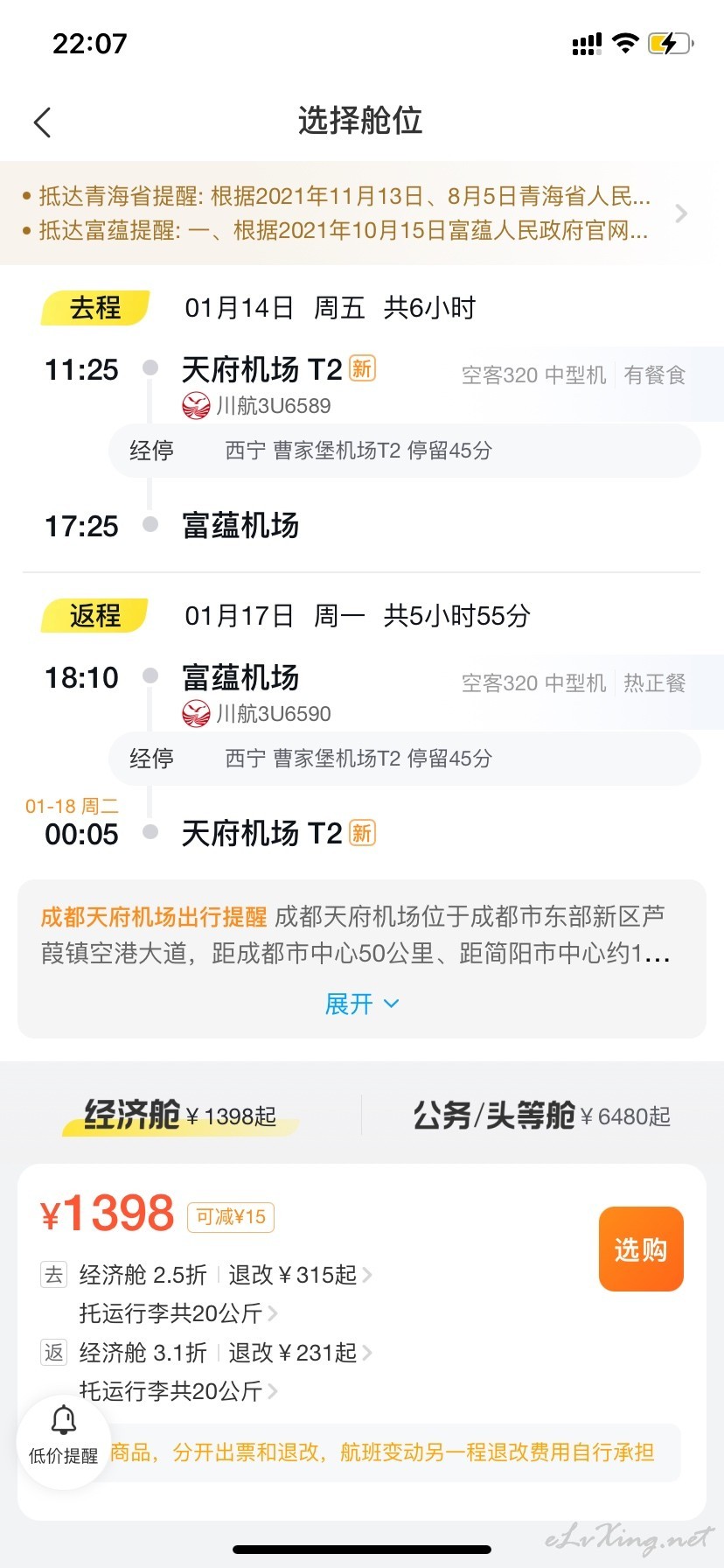View return 退改¥231起 refund rules
Viewport: 724px width, 1568px height.
pos(300,1353)
